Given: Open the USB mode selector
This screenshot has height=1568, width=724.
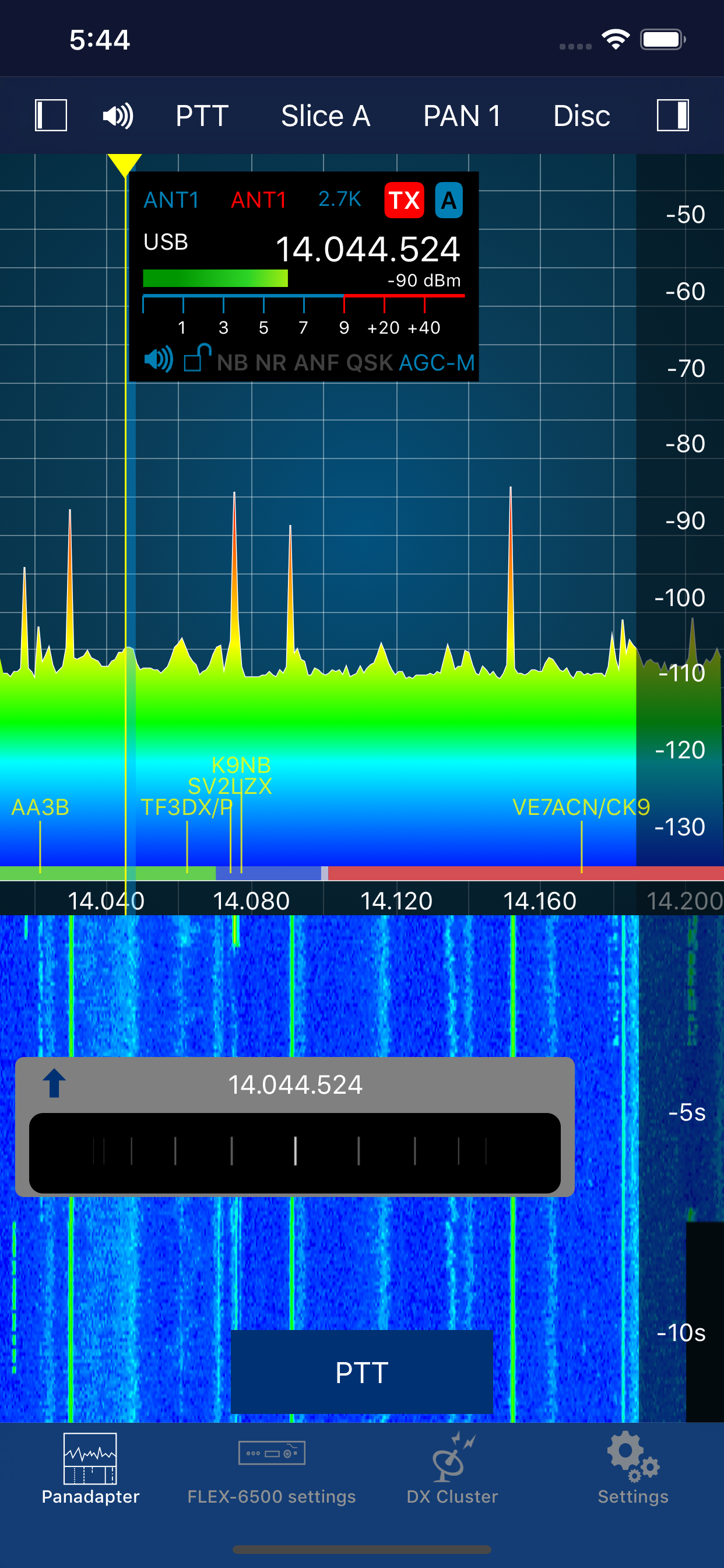Looking at the screenshot, I should pos(167,242).
